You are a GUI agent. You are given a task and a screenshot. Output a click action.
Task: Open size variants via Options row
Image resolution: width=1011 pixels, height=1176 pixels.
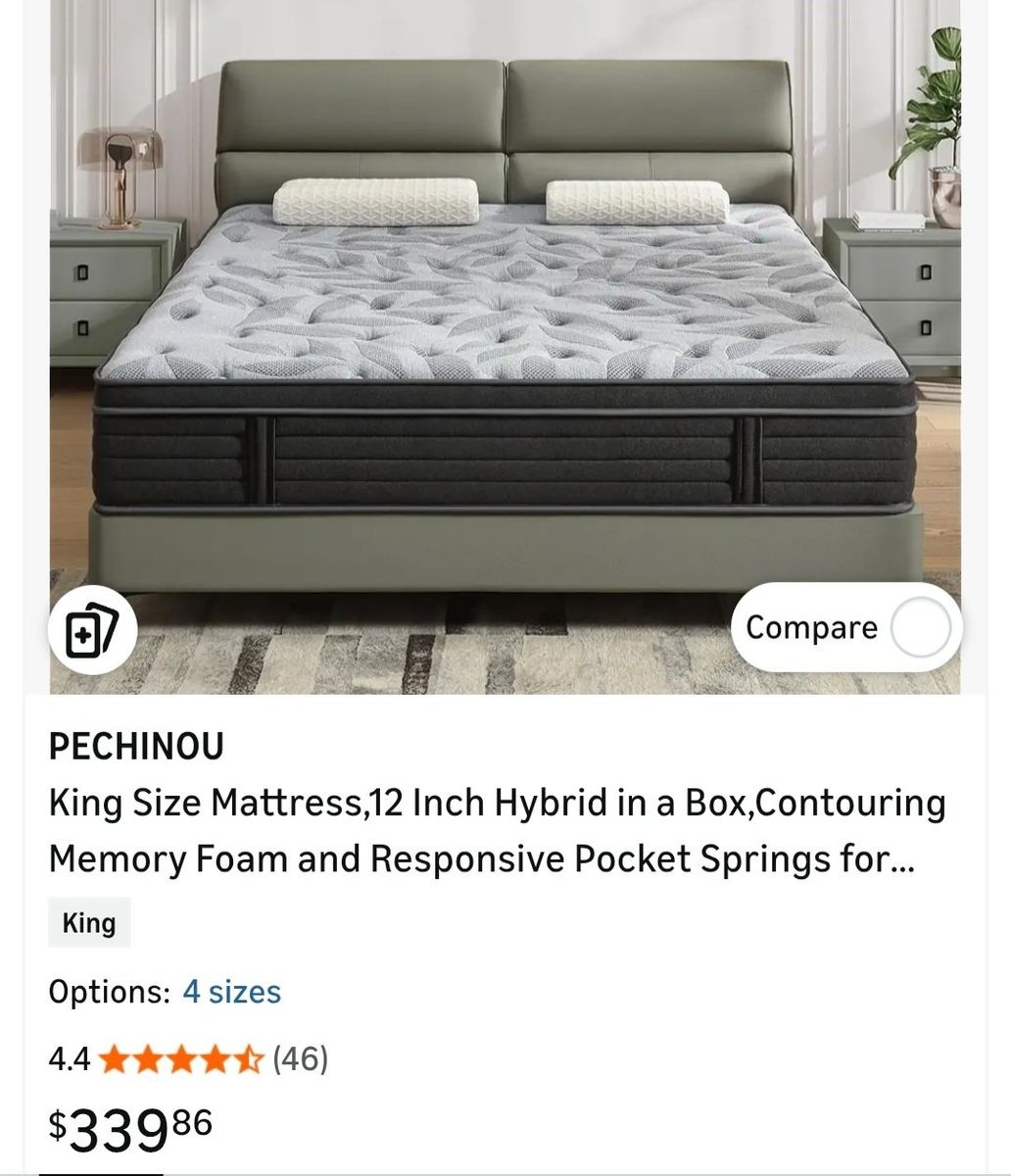point(230,992)
